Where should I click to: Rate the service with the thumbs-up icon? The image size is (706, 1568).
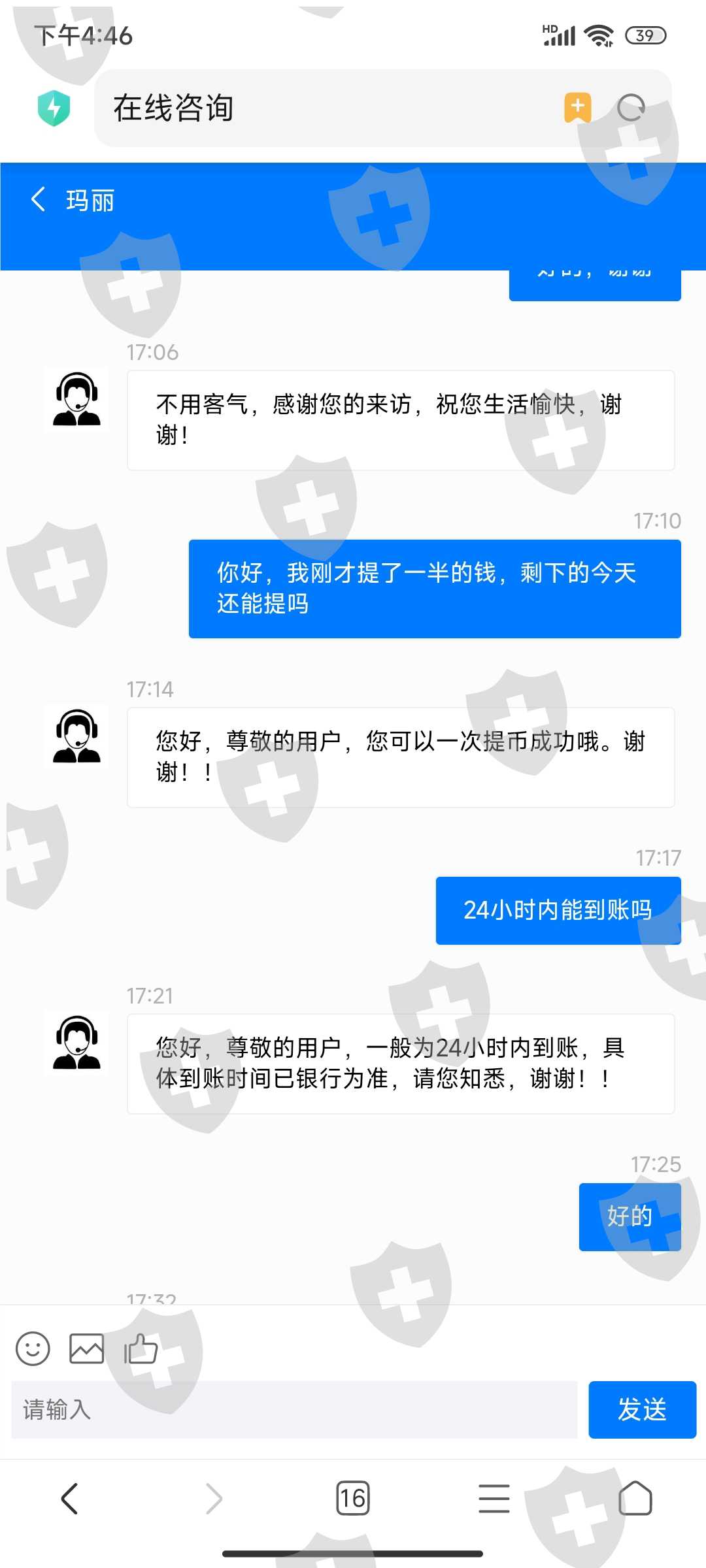click(141, 1348)
